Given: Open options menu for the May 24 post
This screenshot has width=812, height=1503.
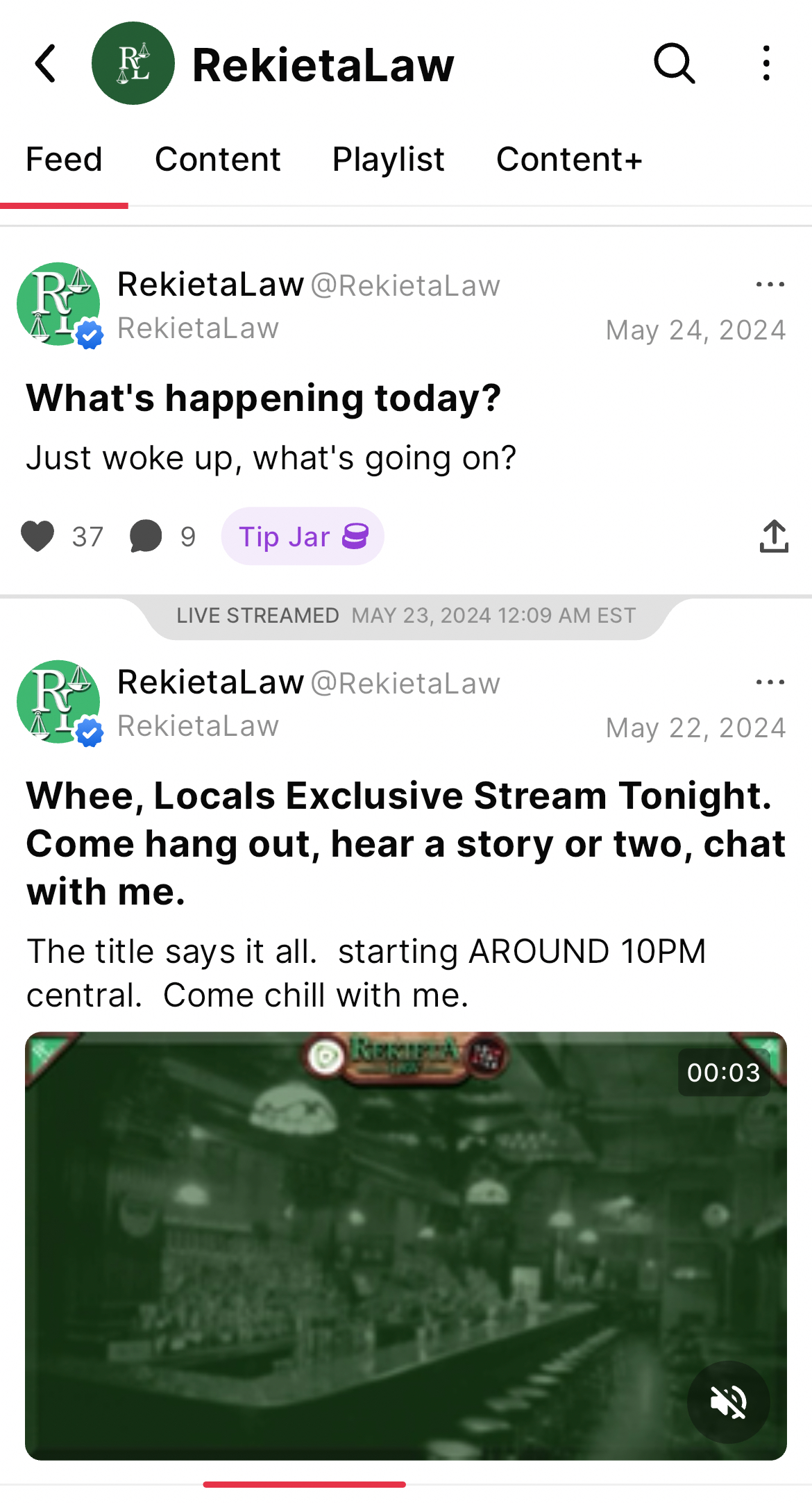Looking at the screenshot, I should pos(770,285).
